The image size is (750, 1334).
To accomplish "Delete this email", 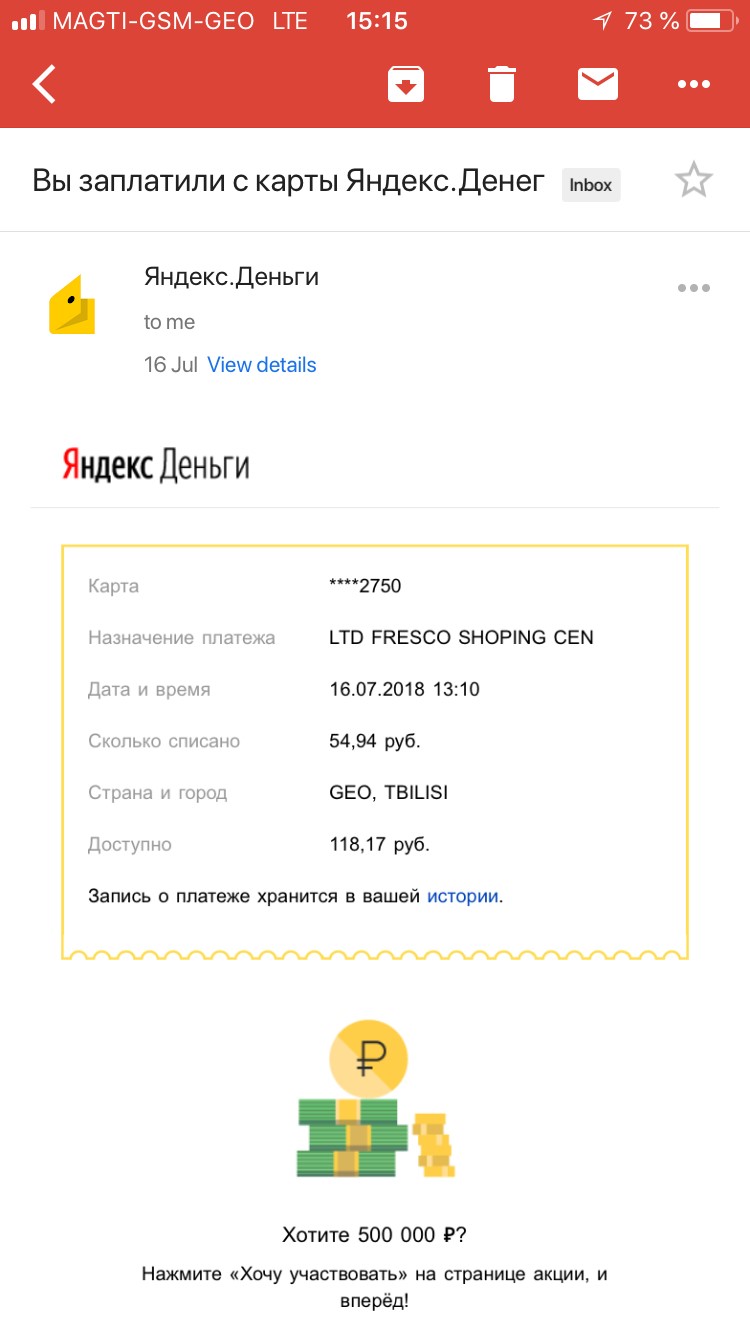I will point(502,85).
